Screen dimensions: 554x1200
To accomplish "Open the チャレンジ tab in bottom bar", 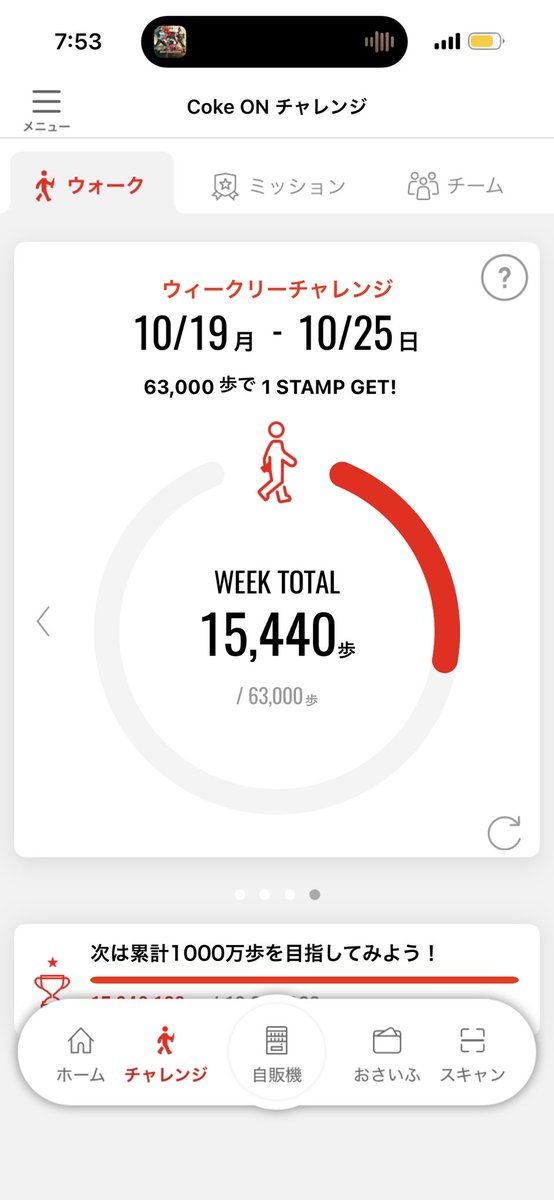I will pyautogui.click(x=165, y=1054).
